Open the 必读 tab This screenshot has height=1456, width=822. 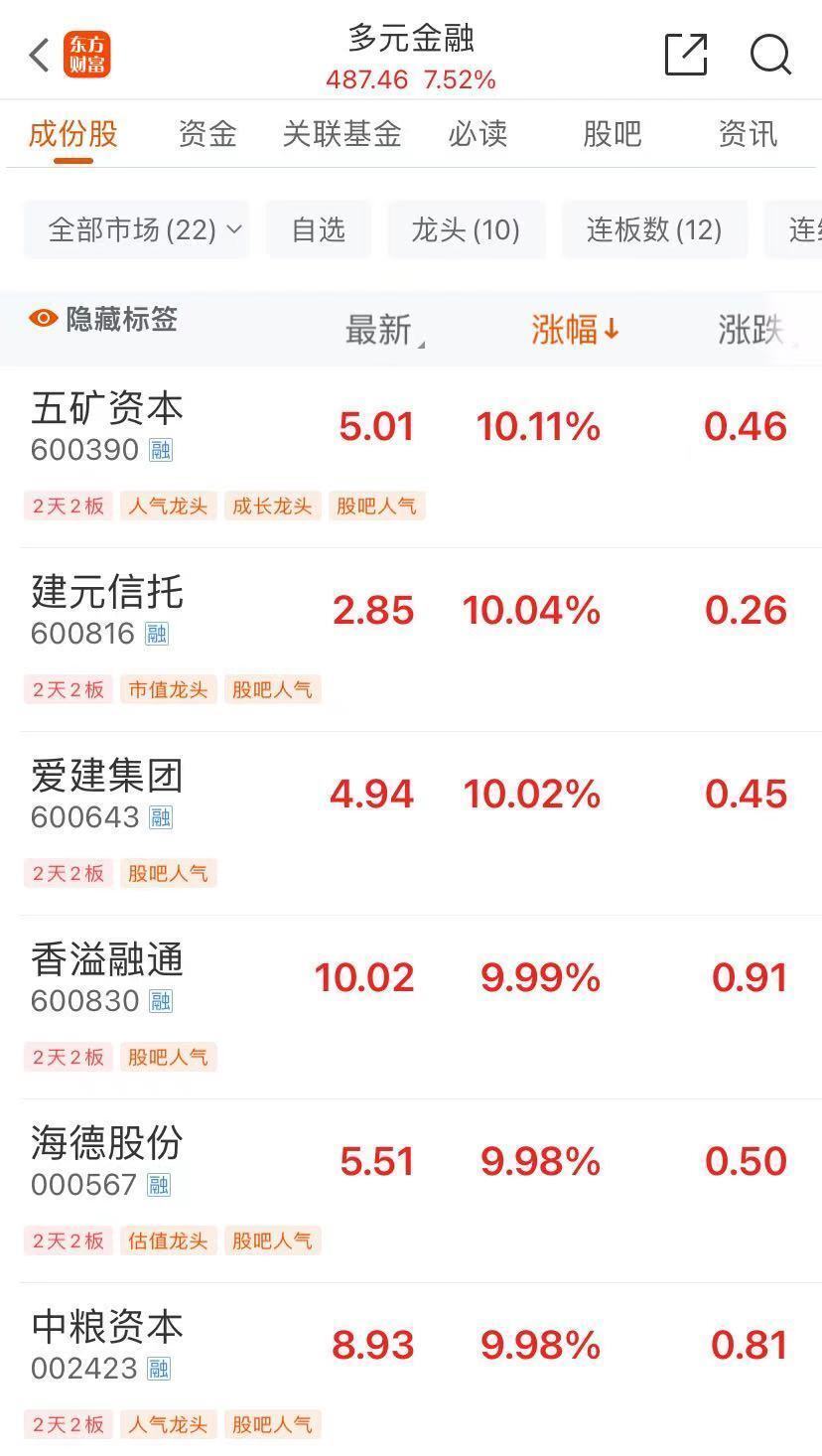(478, 133)
